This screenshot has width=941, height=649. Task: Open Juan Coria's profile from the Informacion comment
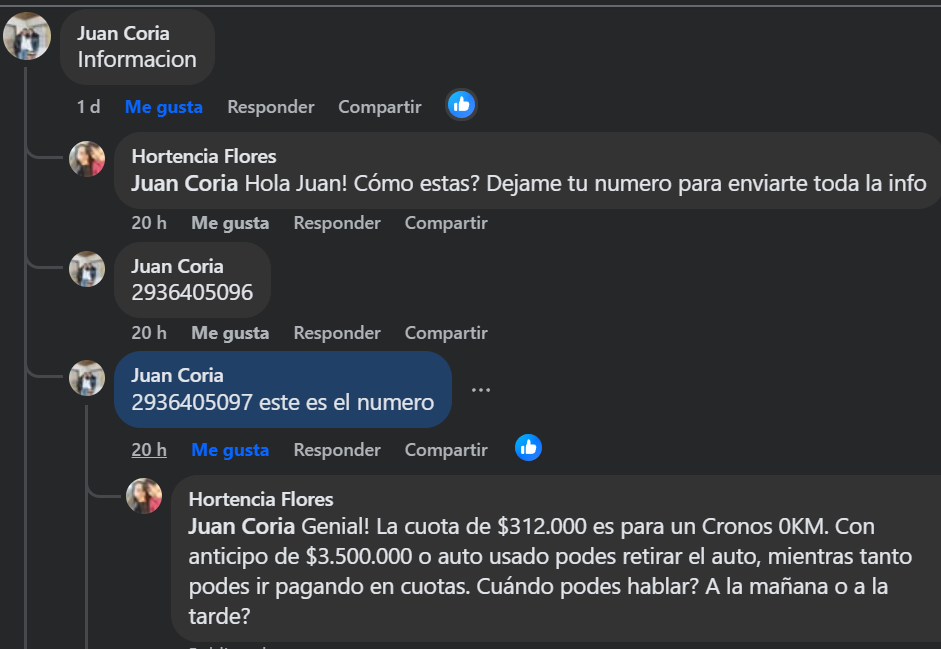(123, 33)
